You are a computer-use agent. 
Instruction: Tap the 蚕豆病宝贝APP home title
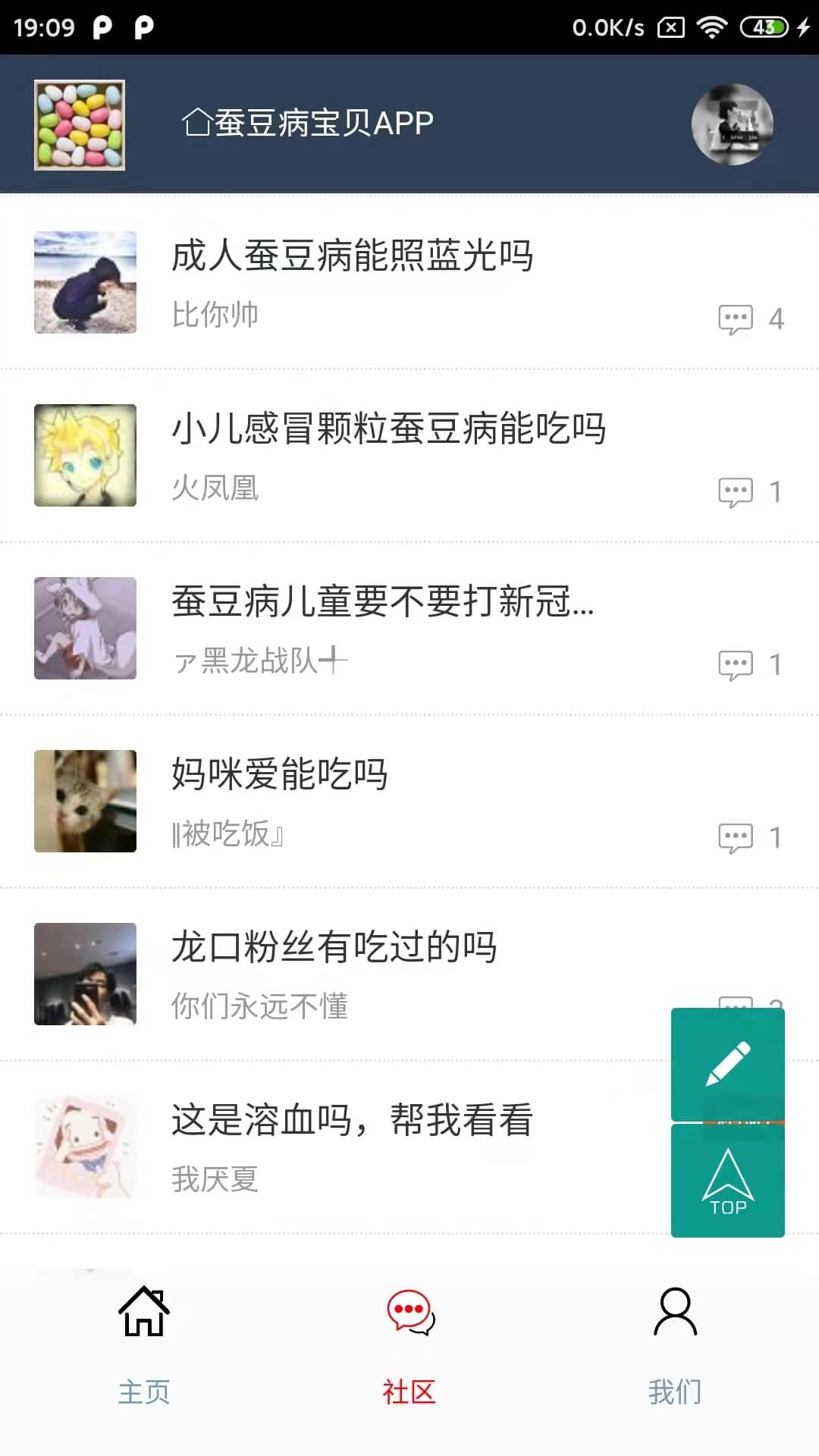coord(308,123)
